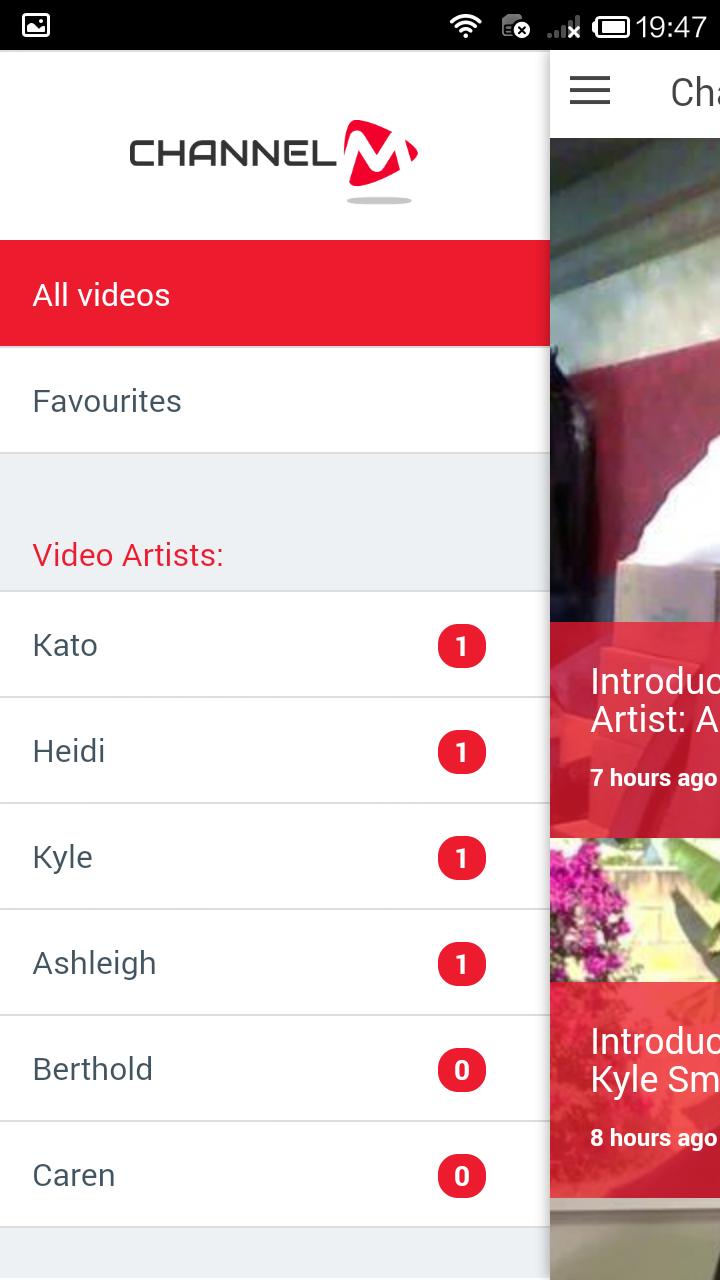
Task: Choose Ashleigh from video artists
Action: pyautogui.click(x=275, y=963)
